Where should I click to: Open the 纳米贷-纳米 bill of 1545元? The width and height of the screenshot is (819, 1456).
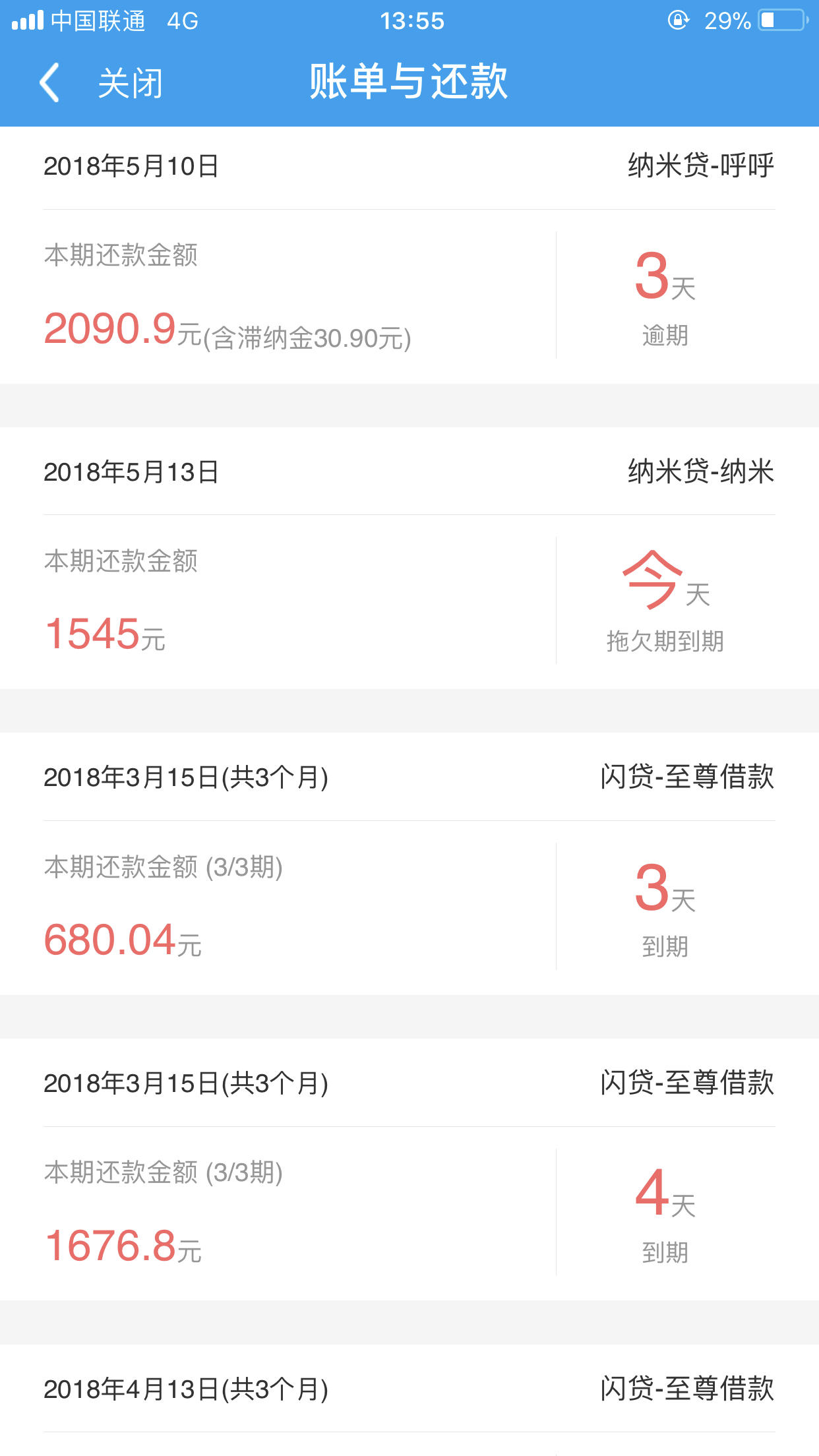(x=409, y=559)
